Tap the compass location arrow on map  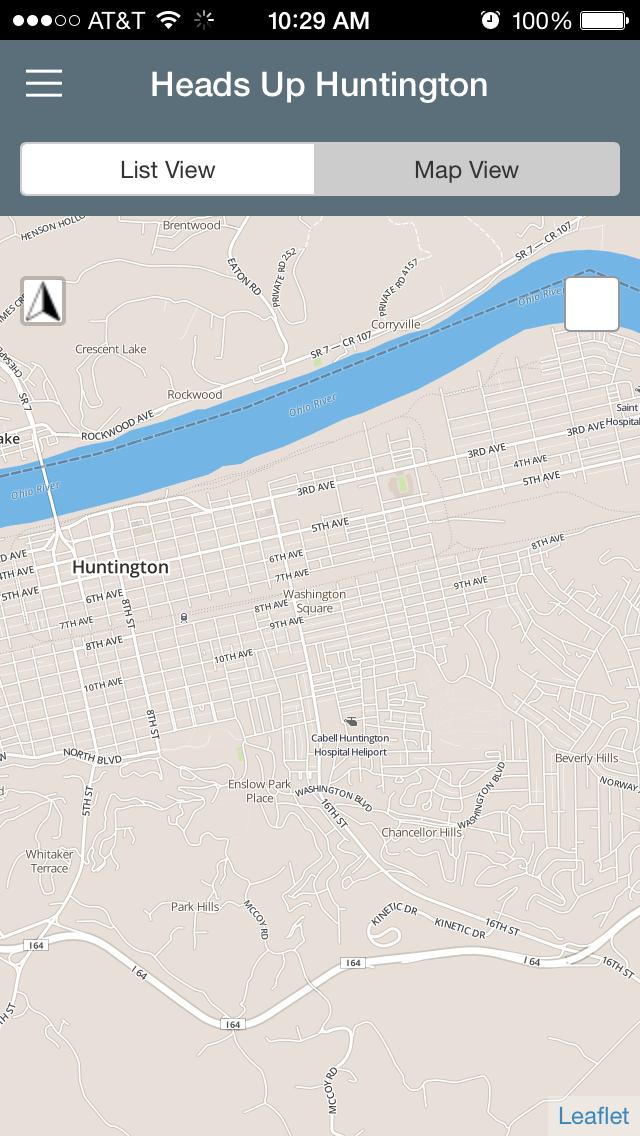click(x=43, y=301)
